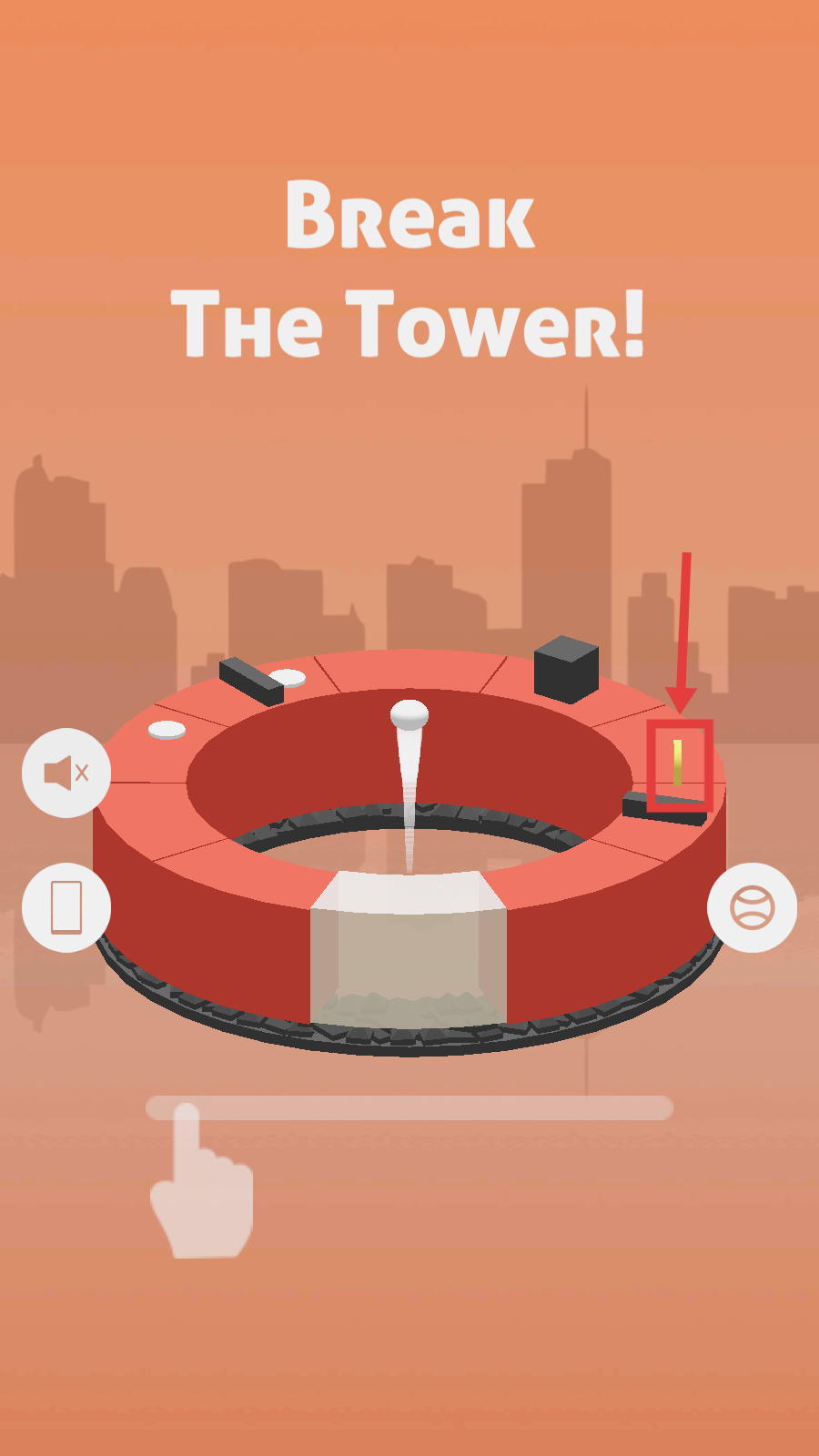The image size is (819, 1456).
Task: Open the ball skin selection
Action: (x=752, y=907)
